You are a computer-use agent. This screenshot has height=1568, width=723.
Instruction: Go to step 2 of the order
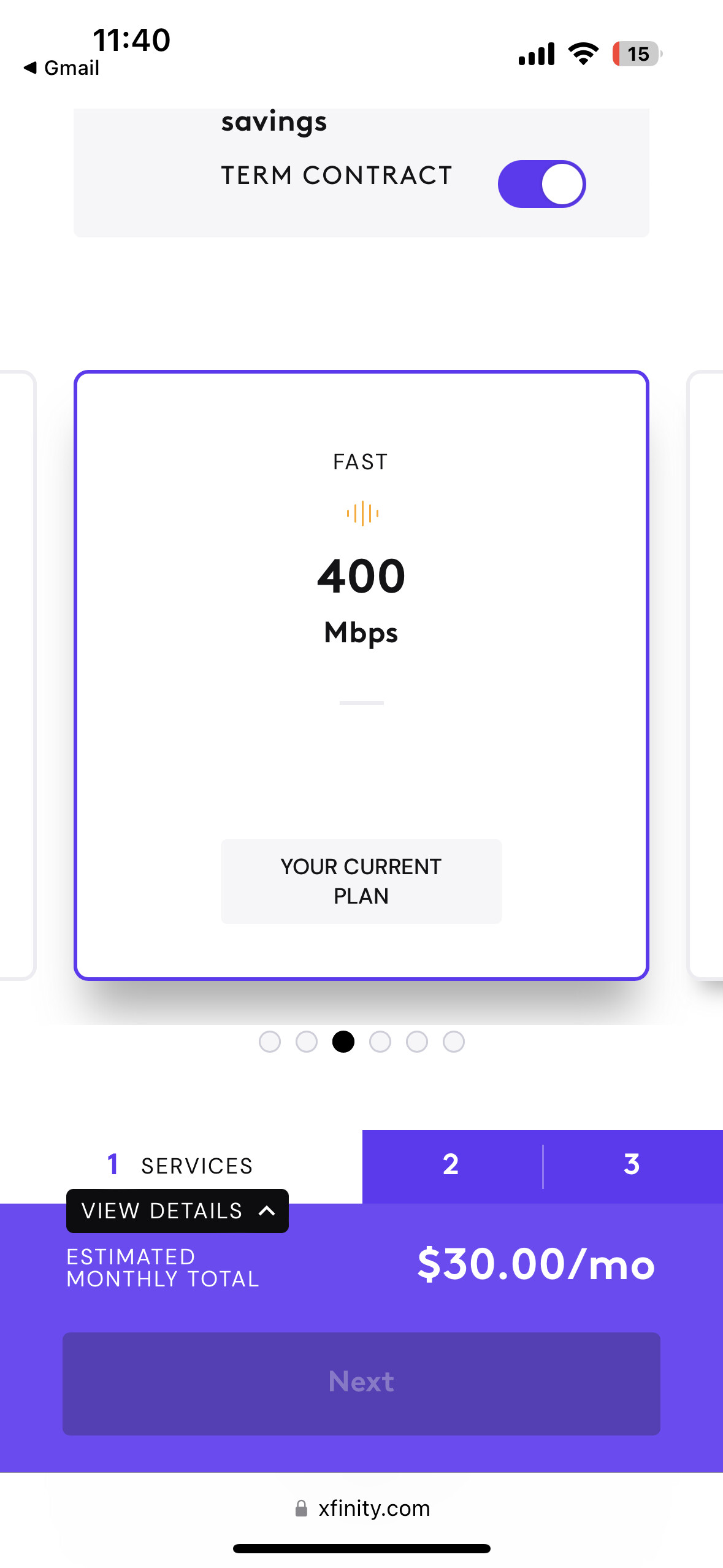click(x=451, y=1164)
